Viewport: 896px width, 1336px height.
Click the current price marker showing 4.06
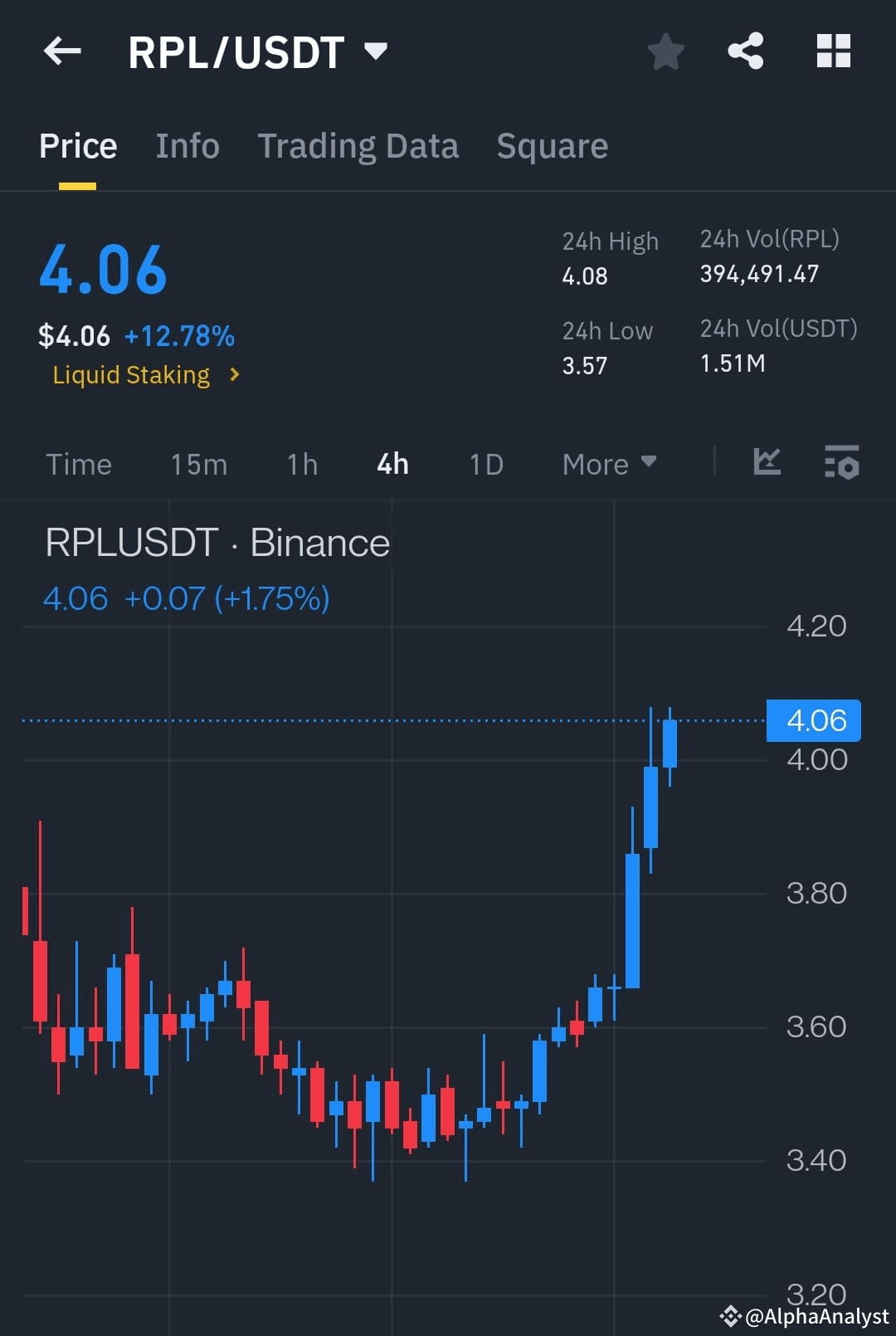point(813,720)
